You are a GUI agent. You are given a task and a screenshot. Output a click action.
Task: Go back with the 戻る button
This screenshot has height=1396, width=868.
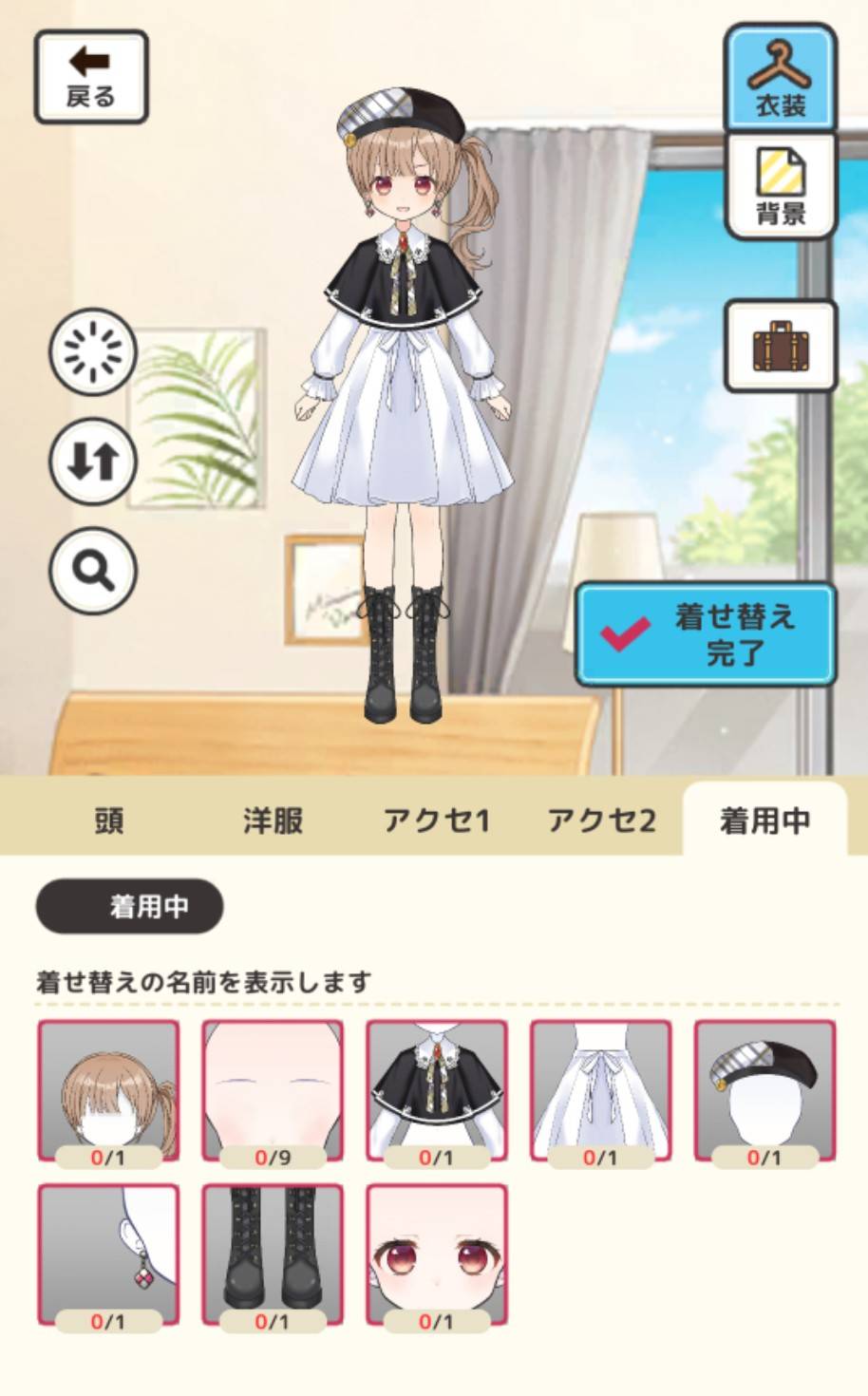point(91,77)
